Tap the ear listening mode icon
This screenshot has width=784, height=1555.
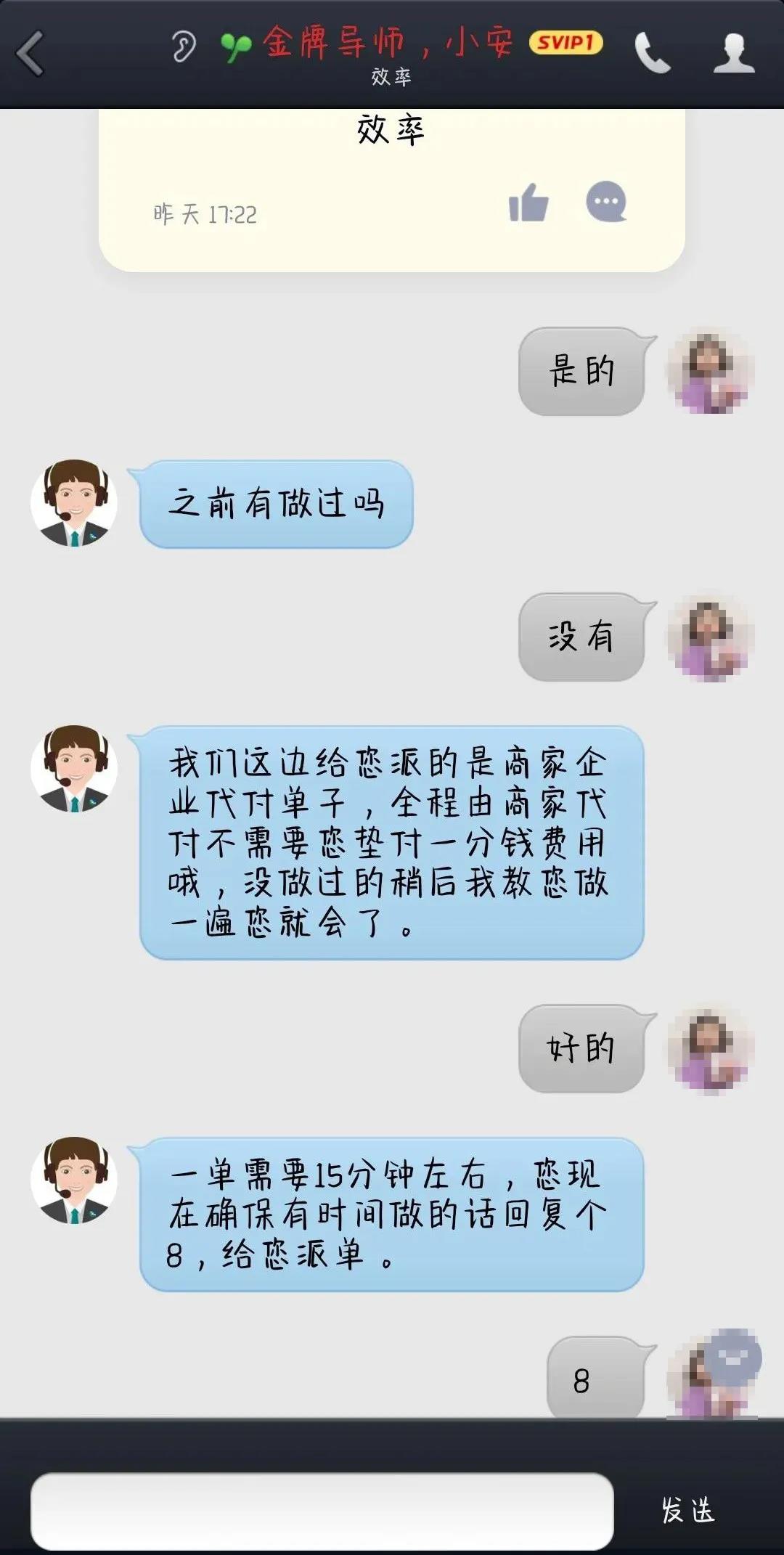(x=184, y=46)
